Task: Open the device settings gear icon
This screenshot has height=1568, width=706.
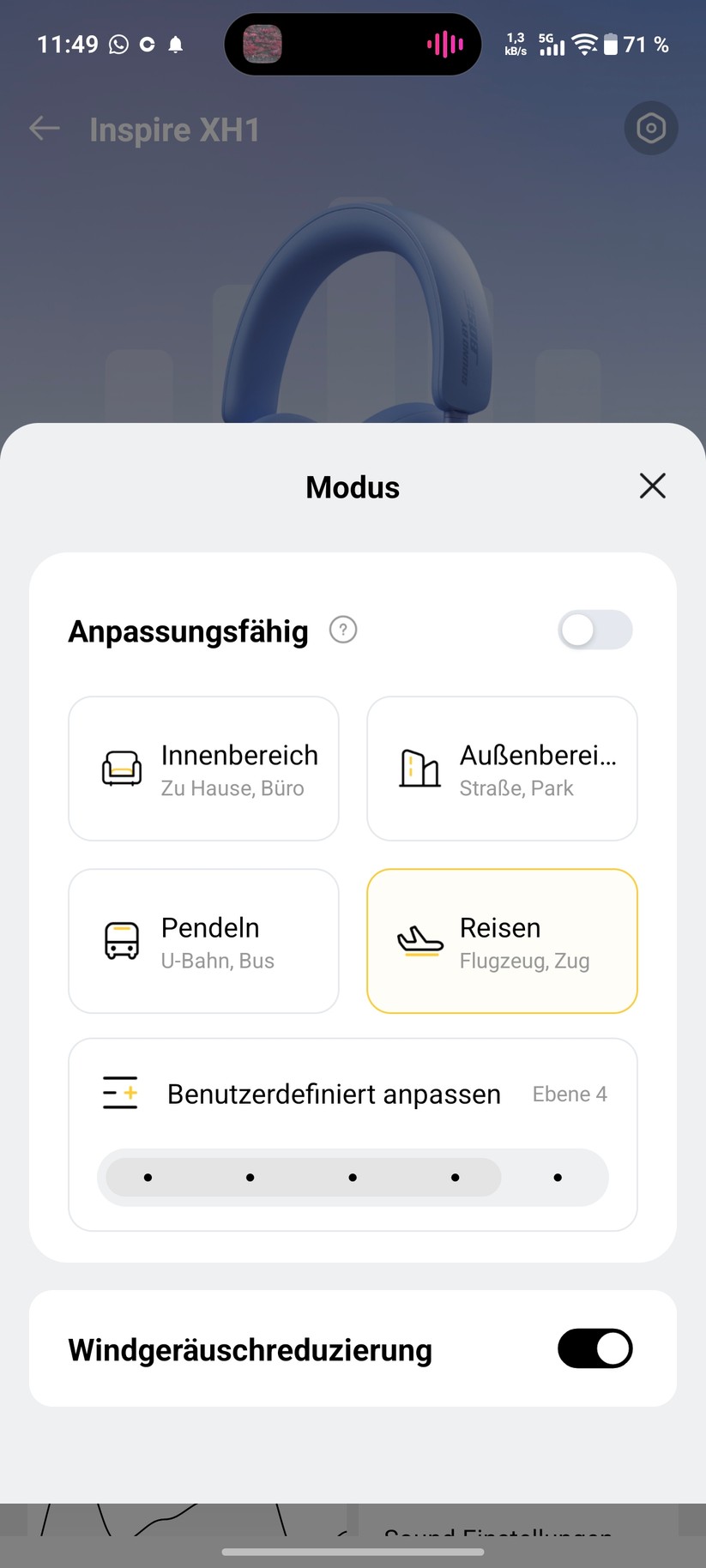Action: click(650, 128)
